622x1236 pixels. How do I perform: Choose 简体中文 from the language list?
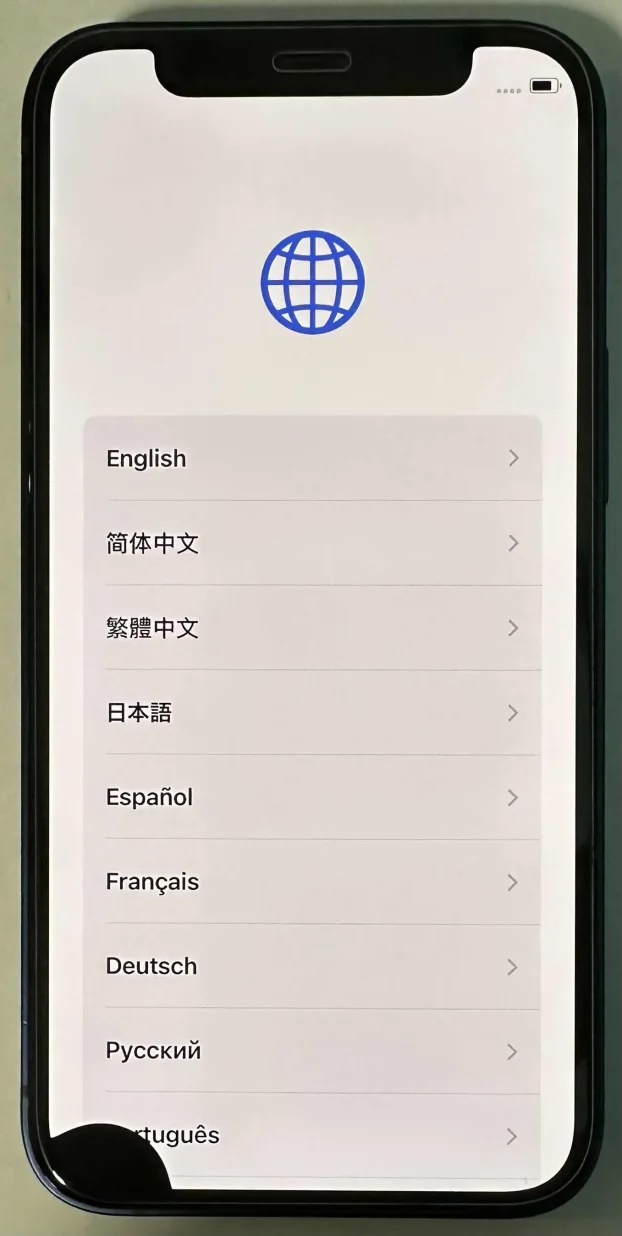312,544
